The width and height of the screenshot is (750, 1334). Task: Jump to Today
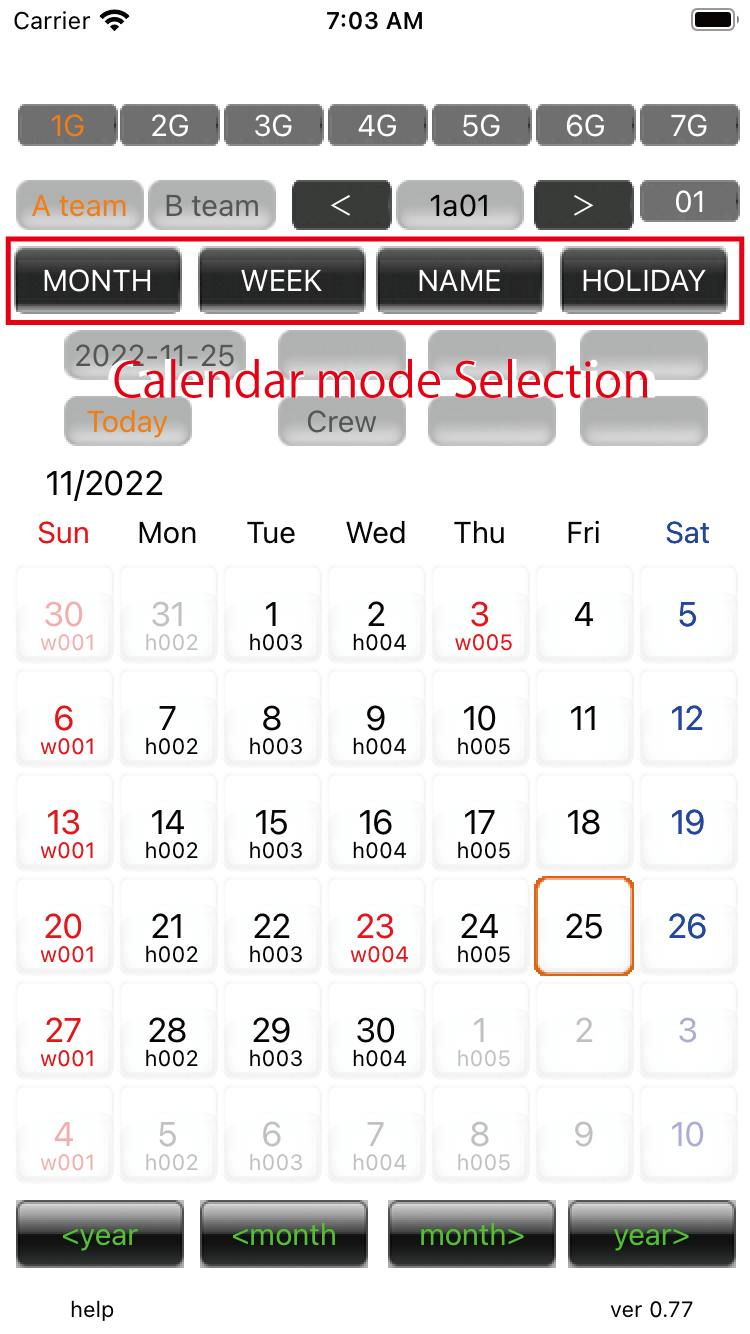pyautogui.click(x=127, y=421)
